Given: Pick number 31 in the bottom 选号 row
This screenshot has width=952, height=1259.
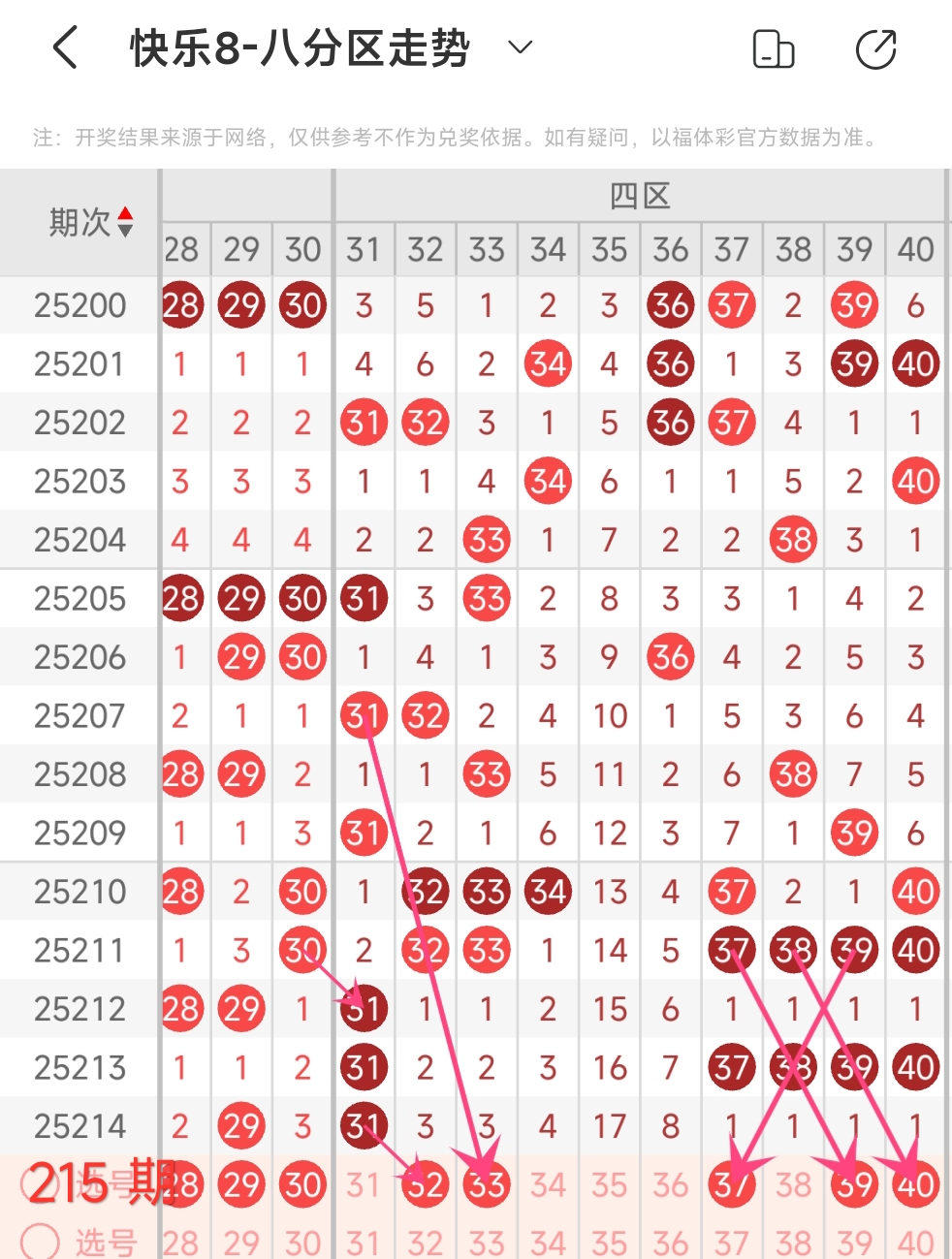Looking at the screenshot, I should 364,1243.
